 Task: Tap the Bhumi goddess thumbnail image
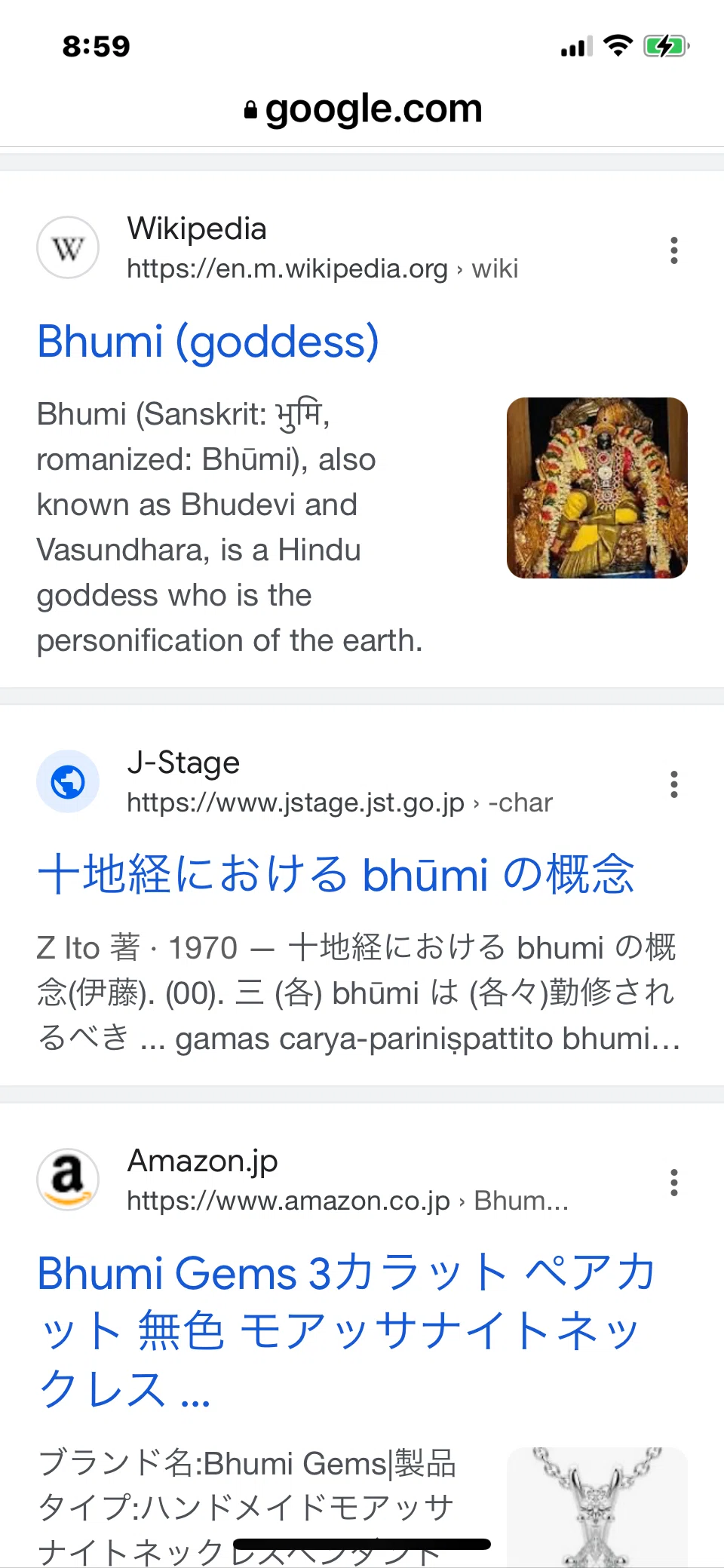pos(597,488)
